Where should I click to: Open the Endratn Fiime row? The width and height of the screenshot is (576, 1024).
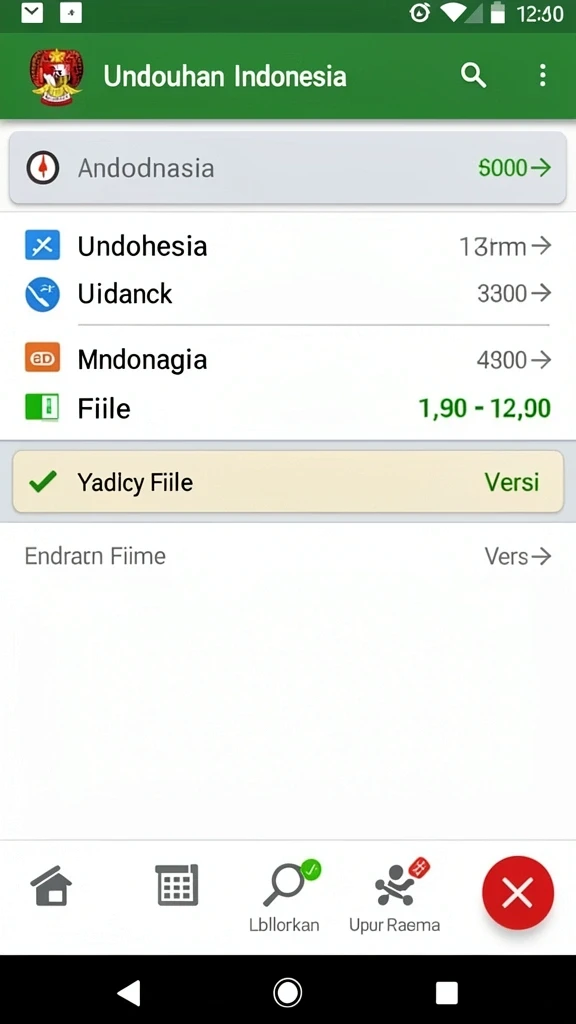pos(288,556)
